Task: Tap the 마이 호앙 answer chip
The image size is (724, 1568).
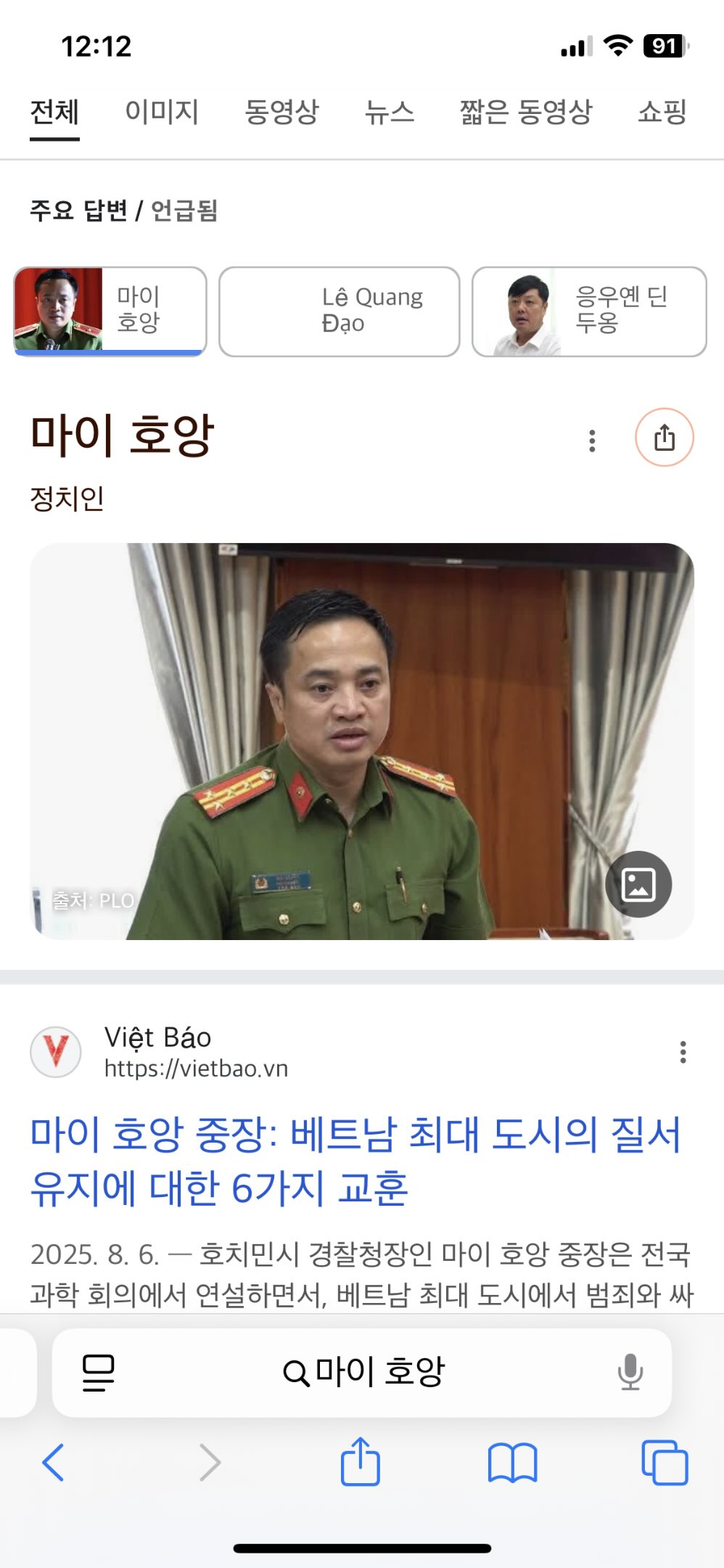Action: (110, 311)
